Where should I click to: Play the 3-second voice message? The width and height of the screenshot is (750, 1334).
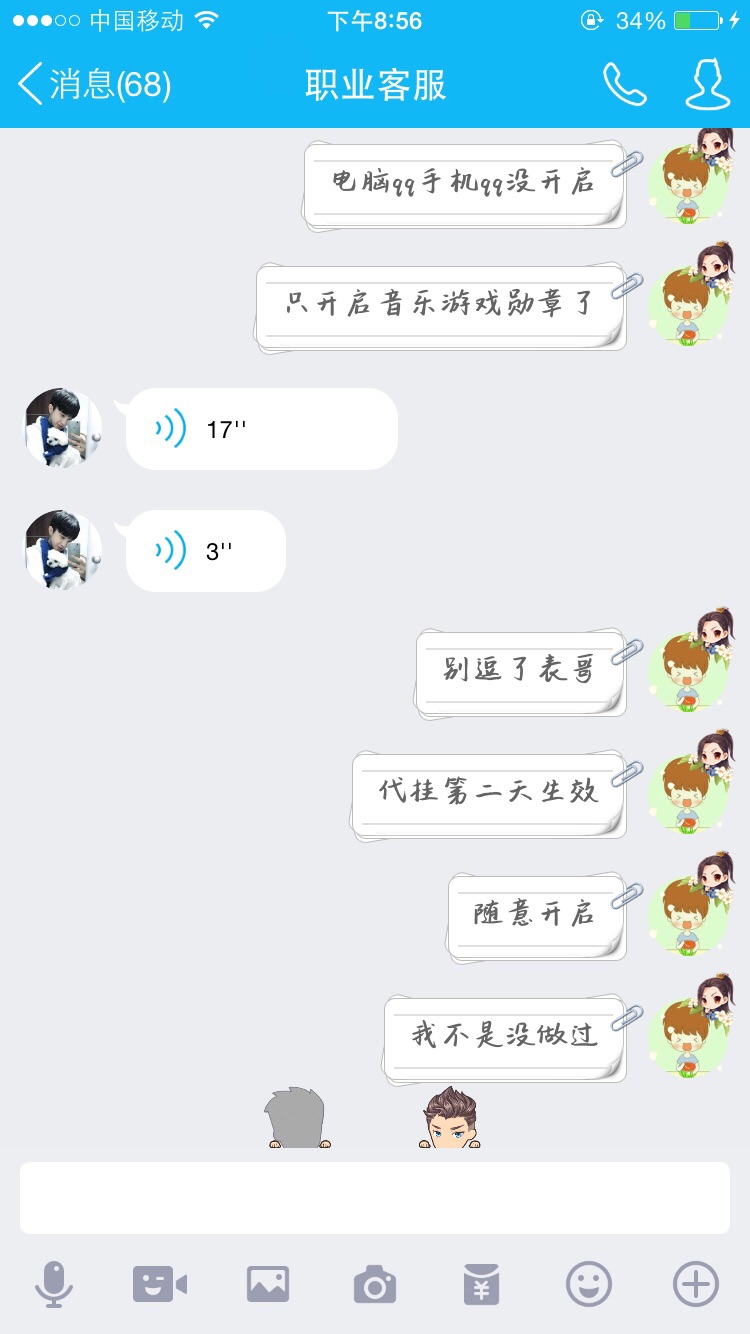[x=206, y=551]
